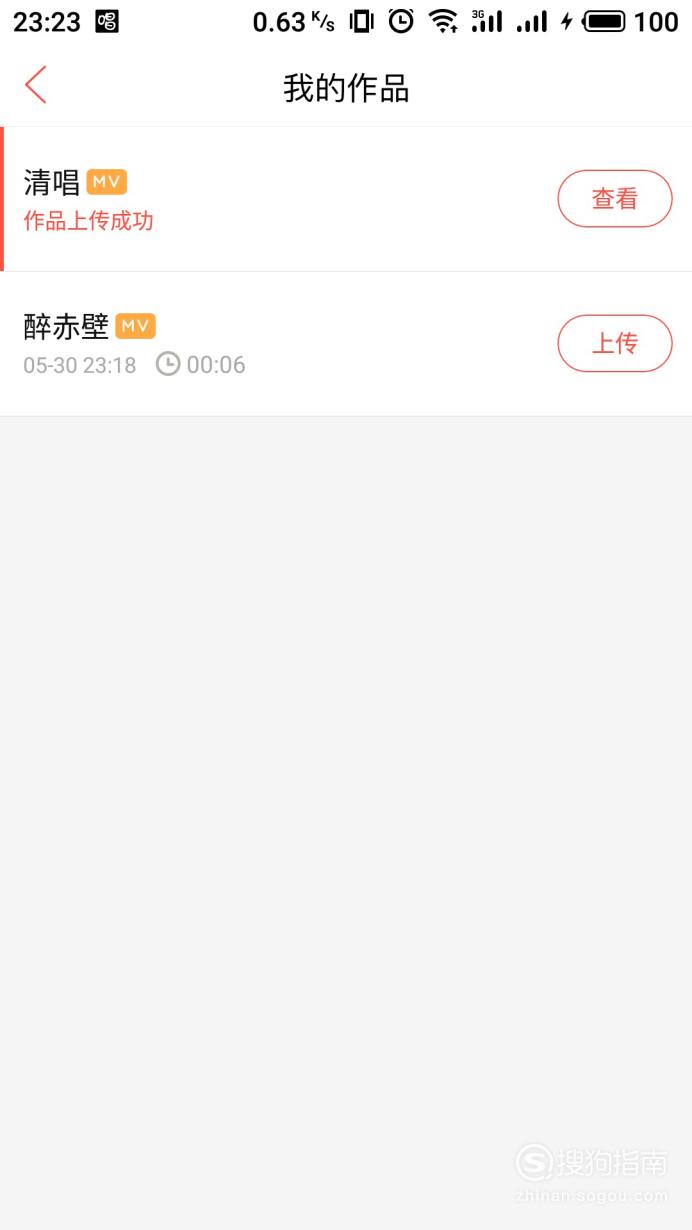Open the 清唱 work row
Screen dimensions: 692x1230
346,199
